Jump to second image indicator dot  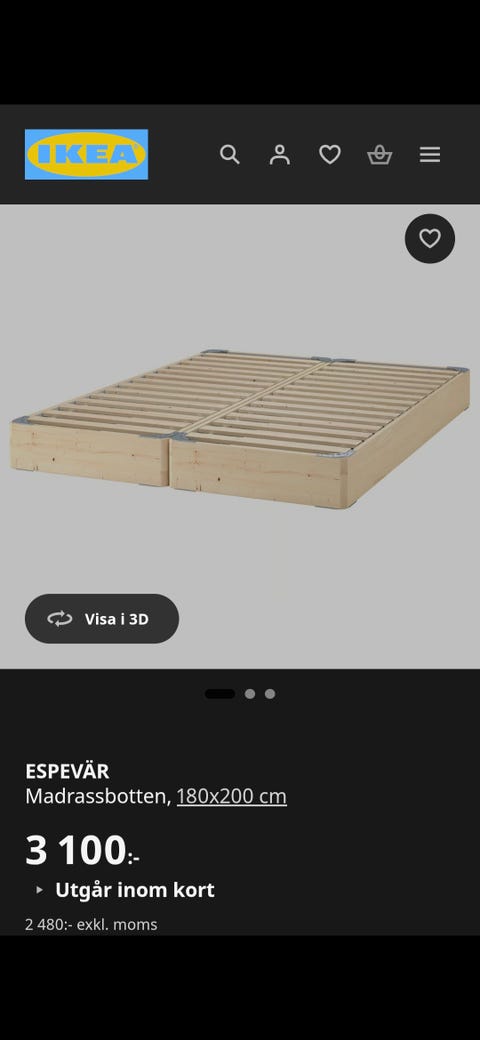tap(250, 694)
